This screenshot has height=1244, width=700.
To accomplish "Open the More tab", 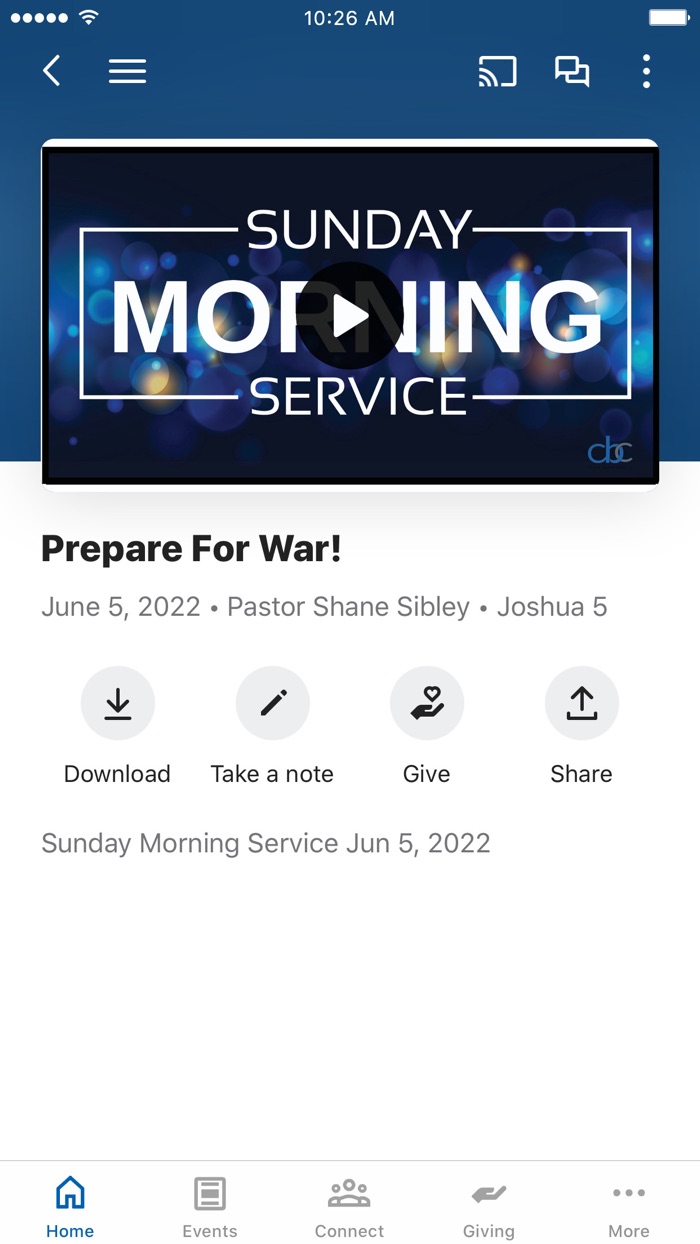I will (629, 1207).
